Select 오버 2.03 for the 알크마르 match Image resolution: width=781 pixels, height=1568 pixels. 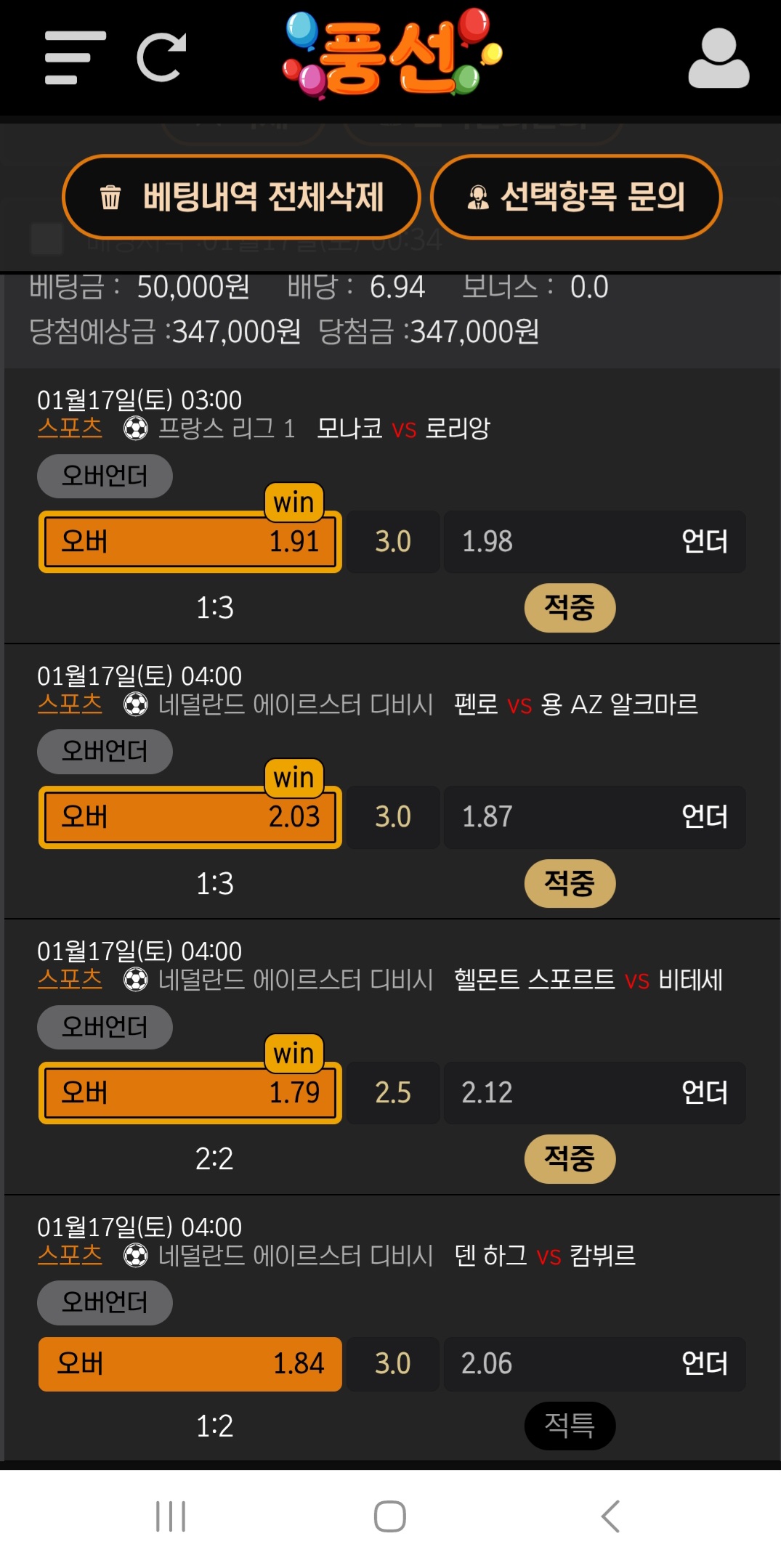(x=190, y=817)
